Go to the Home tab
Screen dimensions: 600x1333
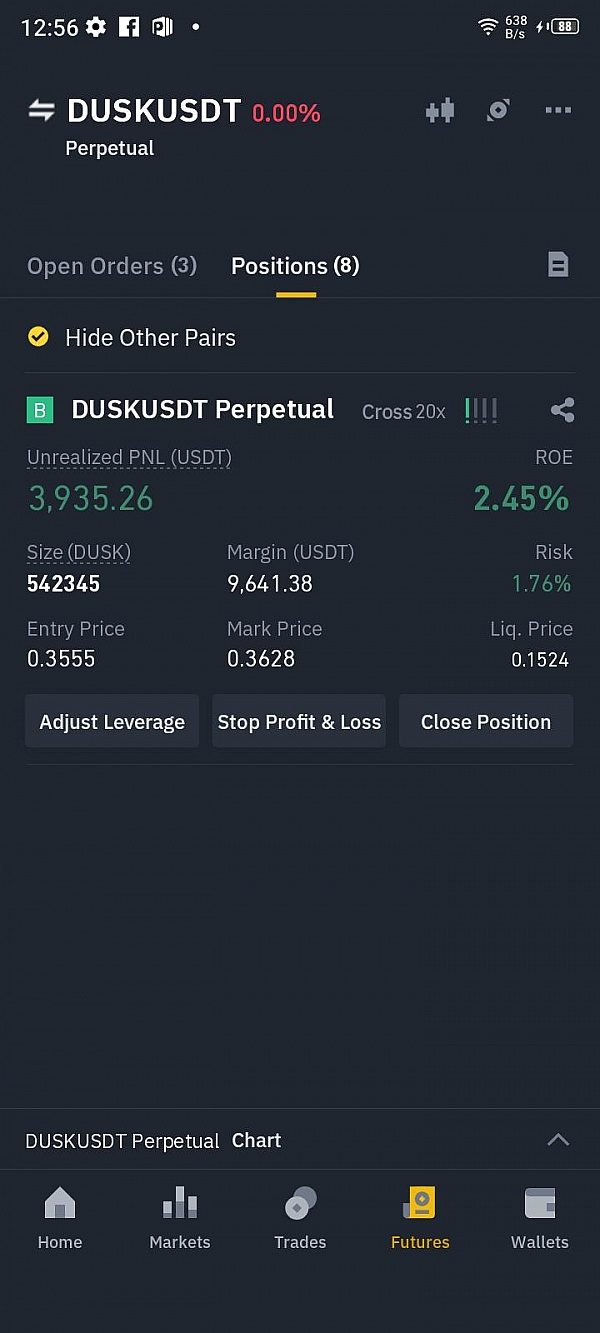coord(60,1218)
